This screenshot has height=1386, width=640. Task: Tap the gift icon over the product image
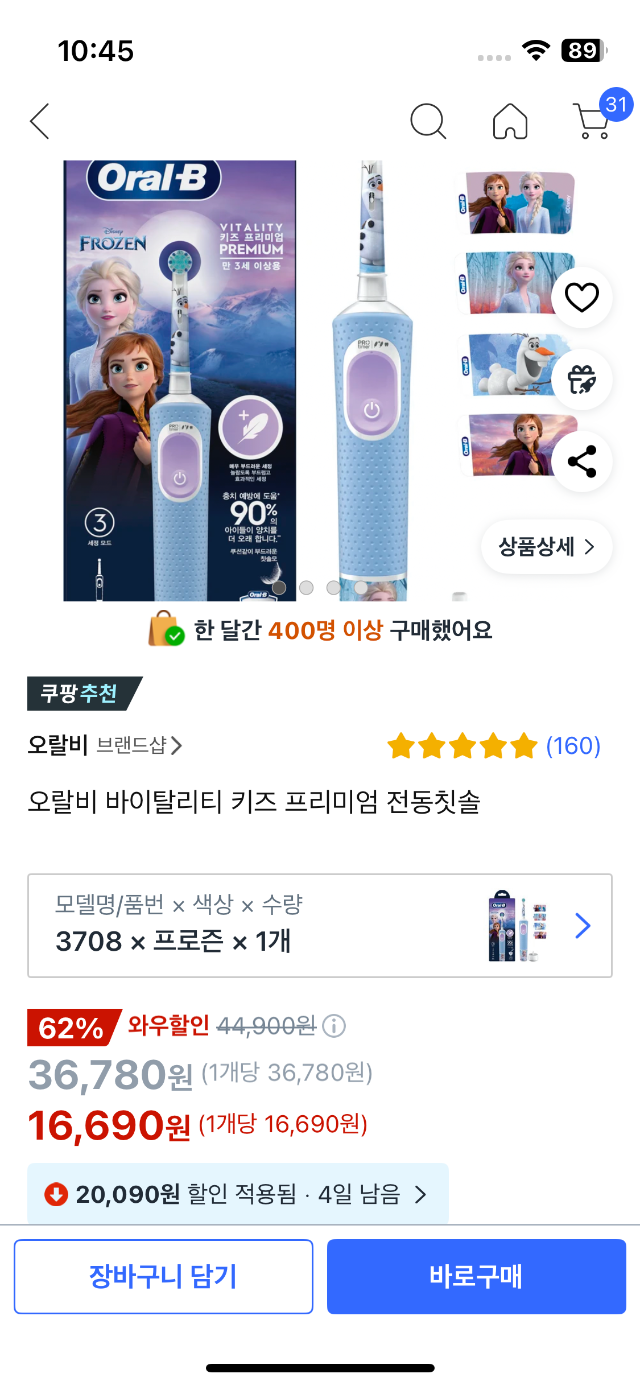coord(582,379)
